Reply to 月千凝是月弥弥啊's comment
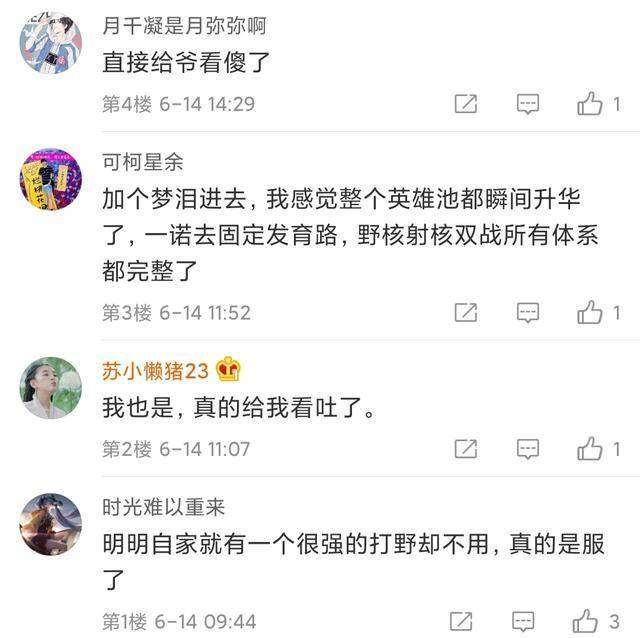Screen dimensions: 640x638 tap(528, 103)
